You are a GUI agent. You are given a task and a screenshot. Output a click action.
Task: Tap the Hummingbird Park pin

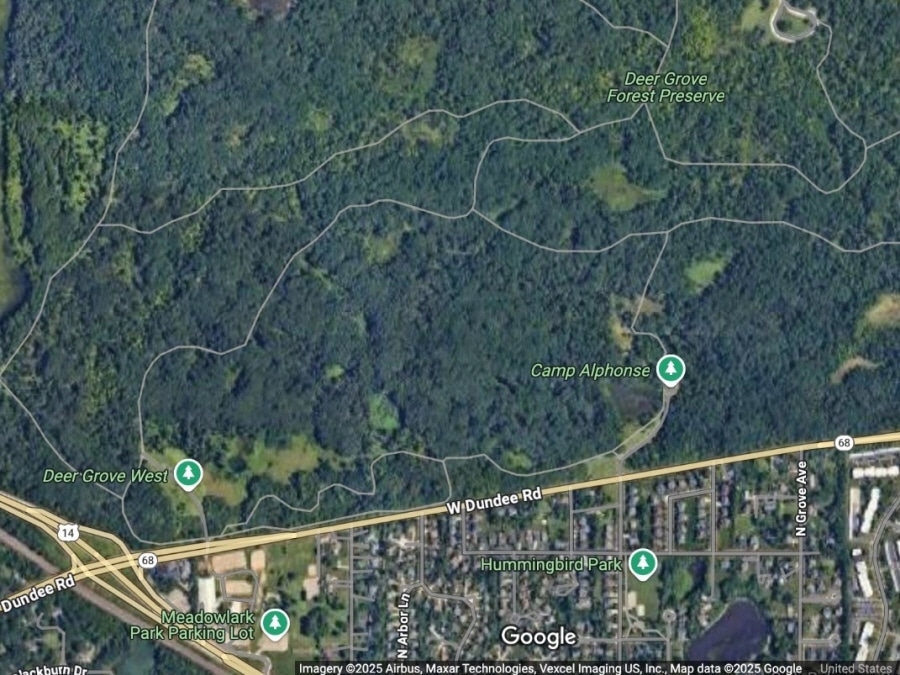tap(642, 563)
